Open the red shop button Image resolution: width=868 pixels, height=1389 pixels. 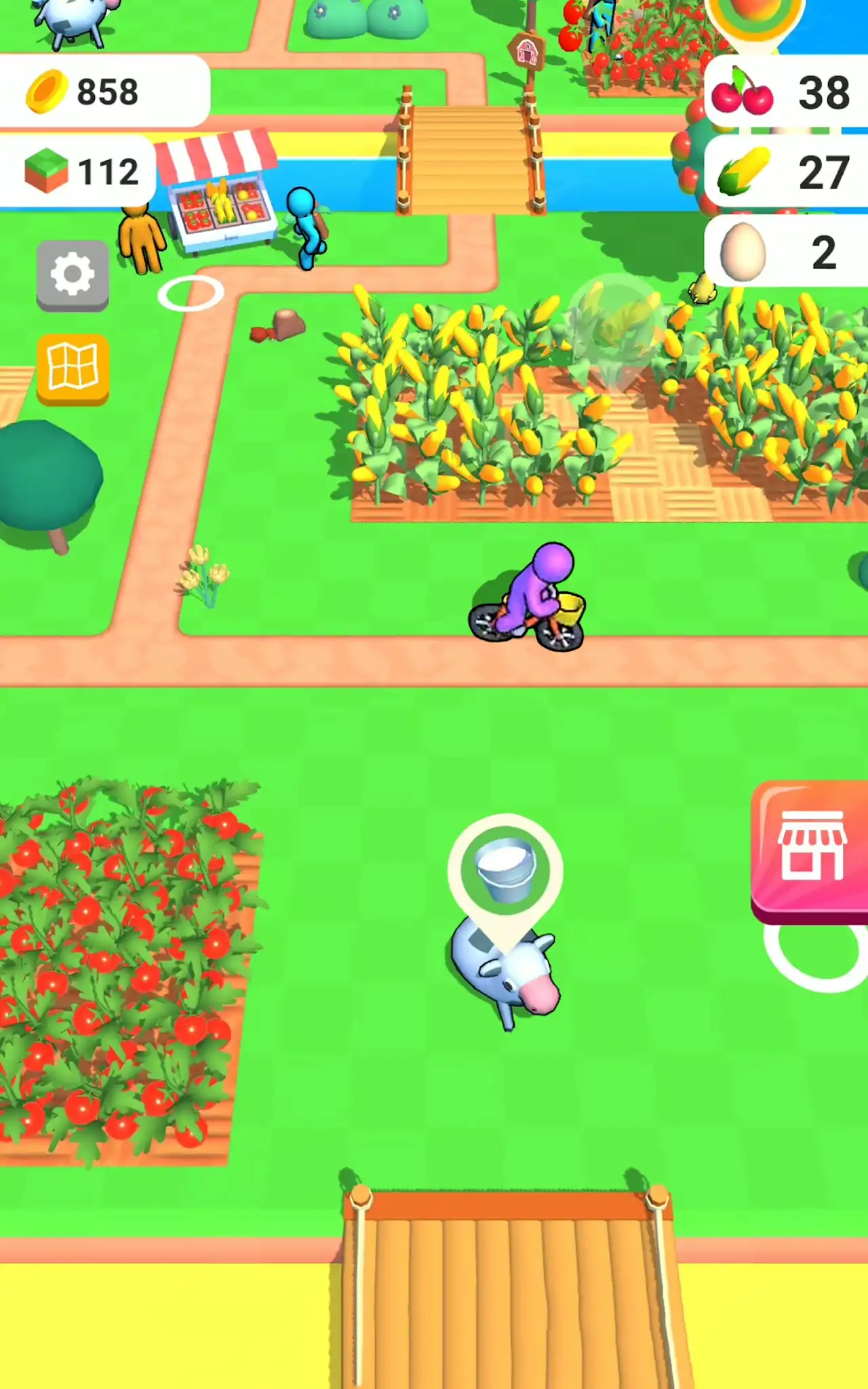(x=810, y=852)
